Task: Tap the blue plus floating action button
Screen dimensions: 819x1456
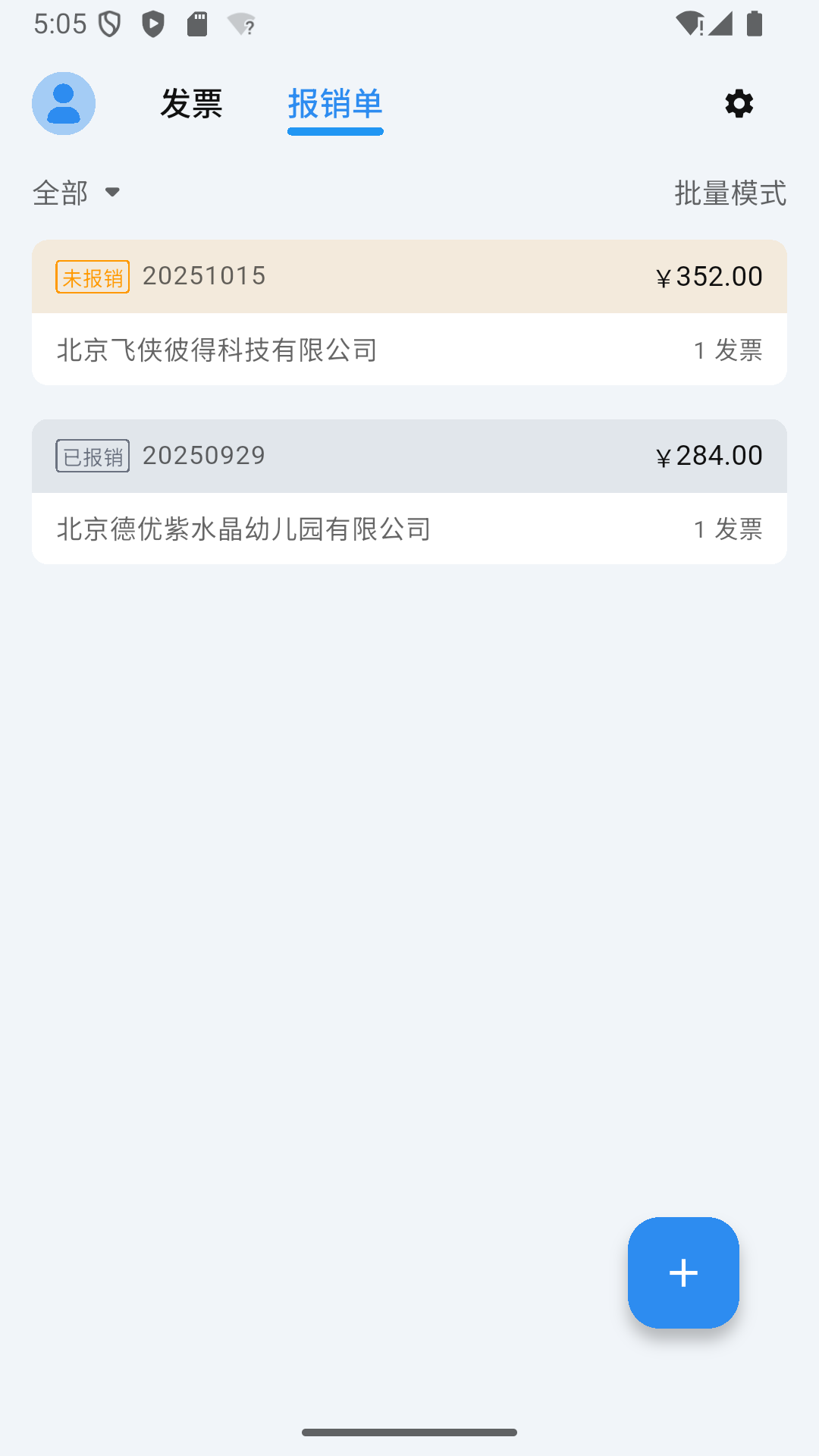Action: click(682, 1272)
